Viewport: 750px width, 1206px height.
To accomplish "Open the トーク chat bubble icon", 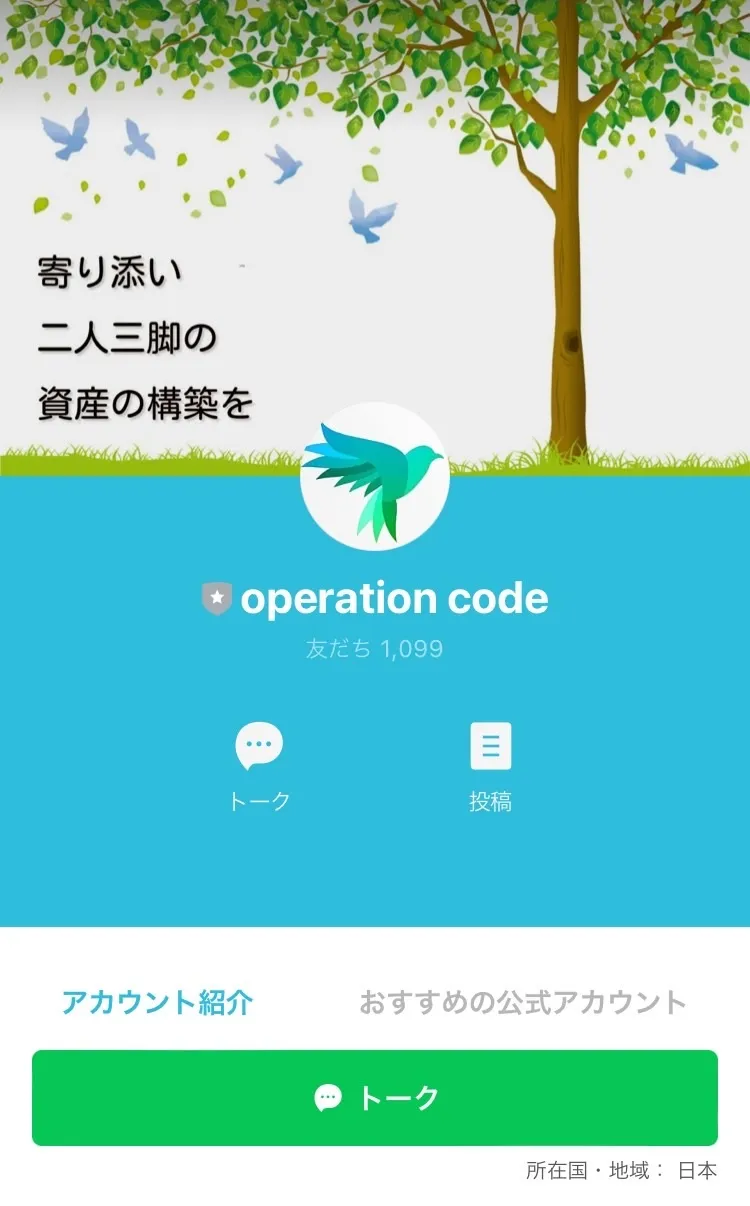I will pyautogui.click(x=259, y=748).
